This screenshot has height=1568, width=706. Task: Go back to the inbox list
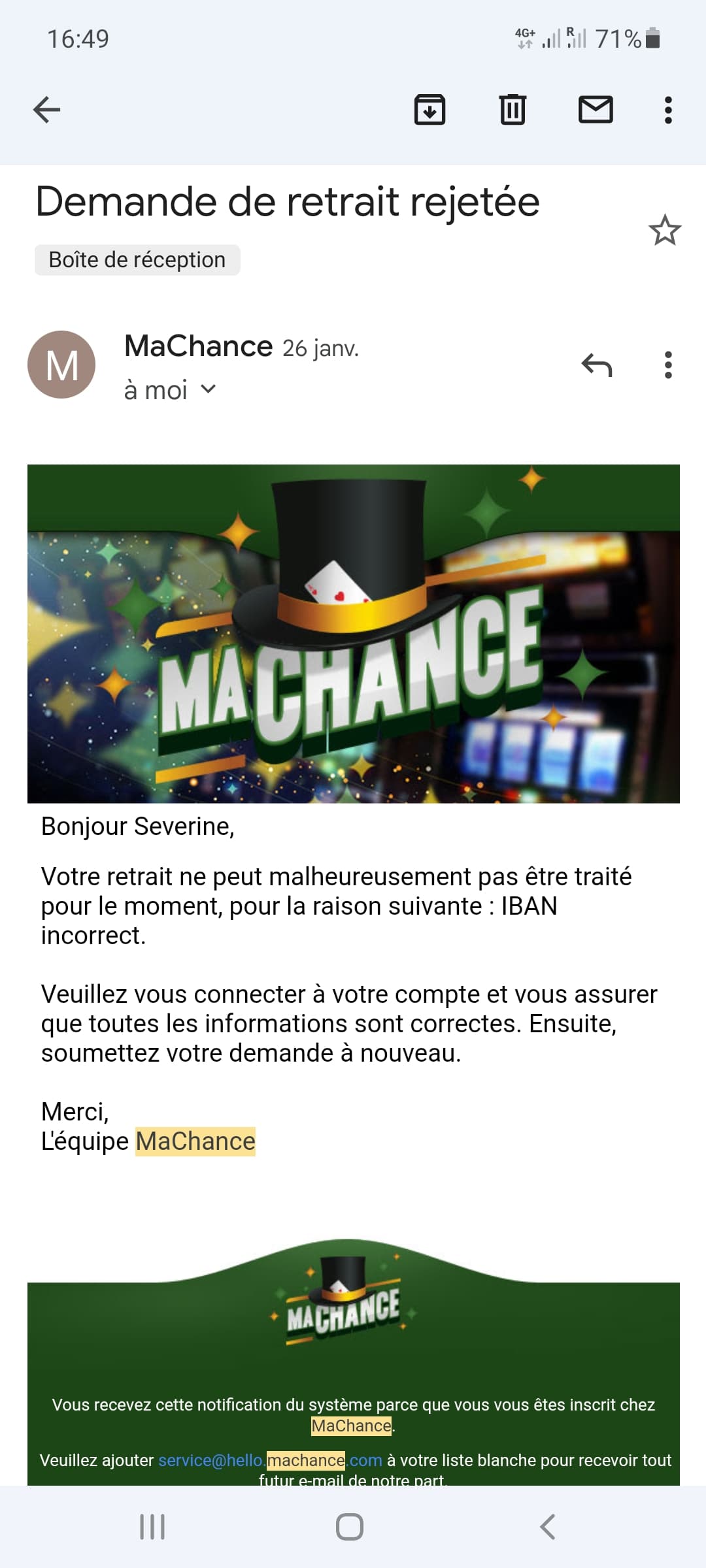pyautogui.click(x=46, y=110)
